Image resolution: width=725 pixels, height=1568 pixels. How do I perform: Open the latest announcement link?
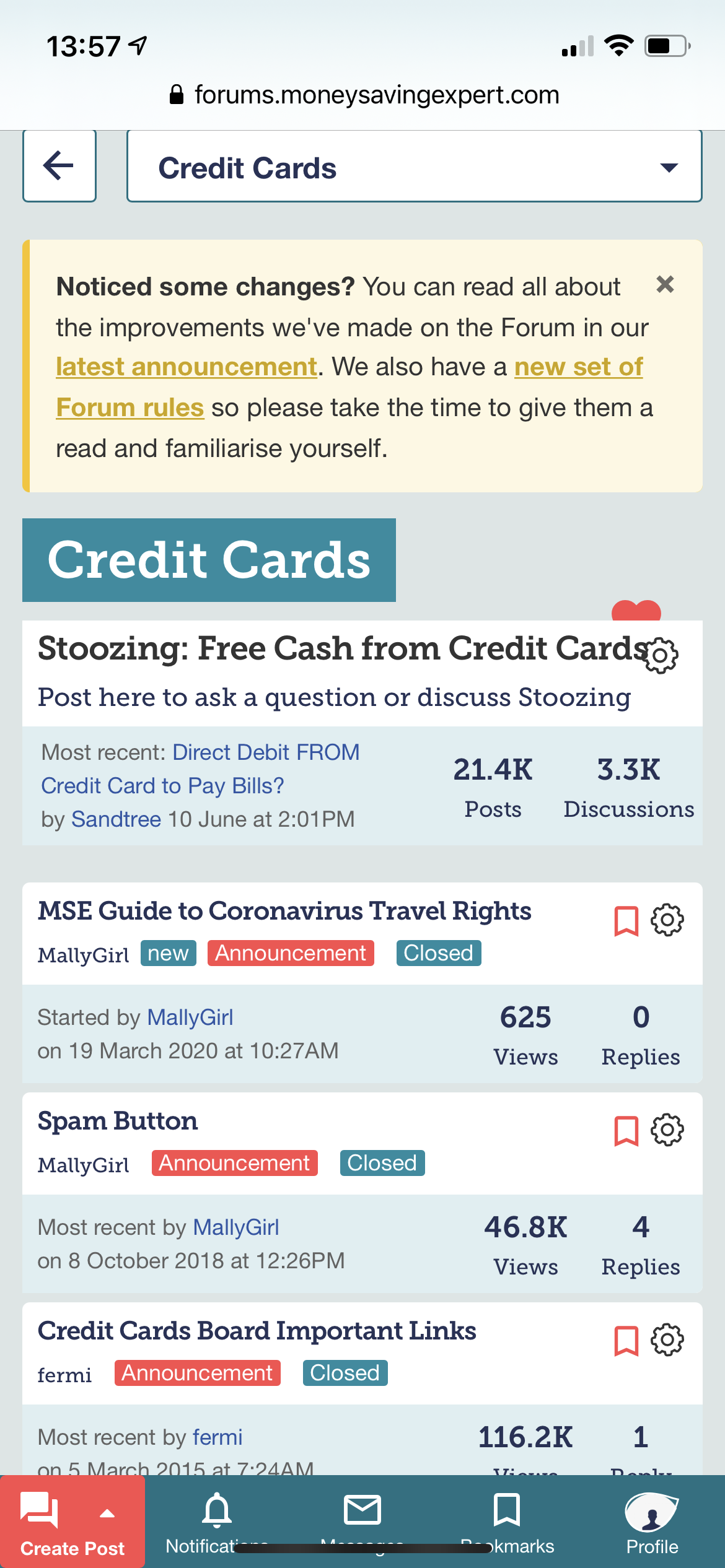coord(186,367)
